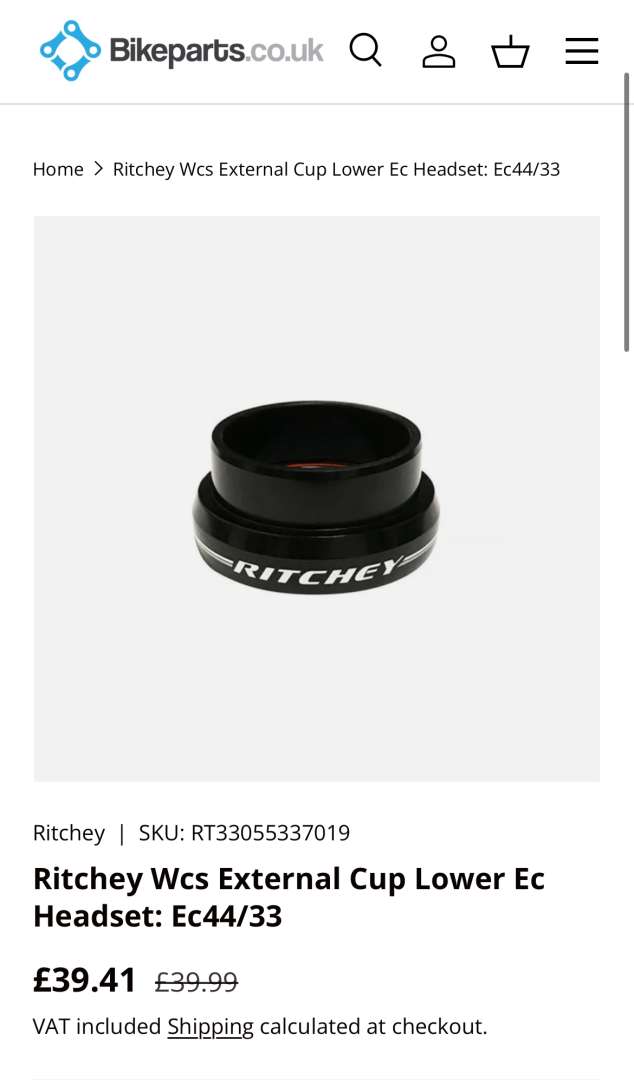Tap the Home breadcrumb link
Viewport: 634px width, 1080px height.
pos(58,169)
